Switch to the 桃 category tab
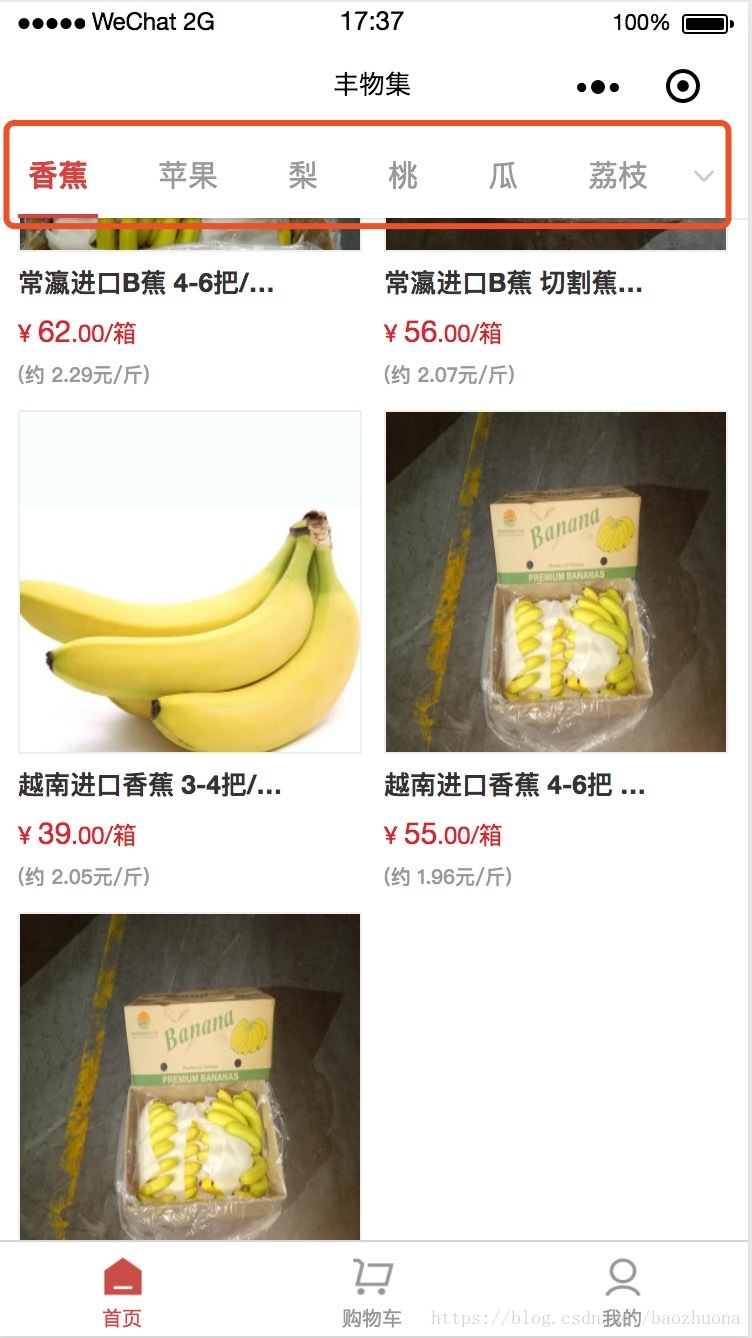The height and width of the screenshot is (1338, 752). (403, 176)
